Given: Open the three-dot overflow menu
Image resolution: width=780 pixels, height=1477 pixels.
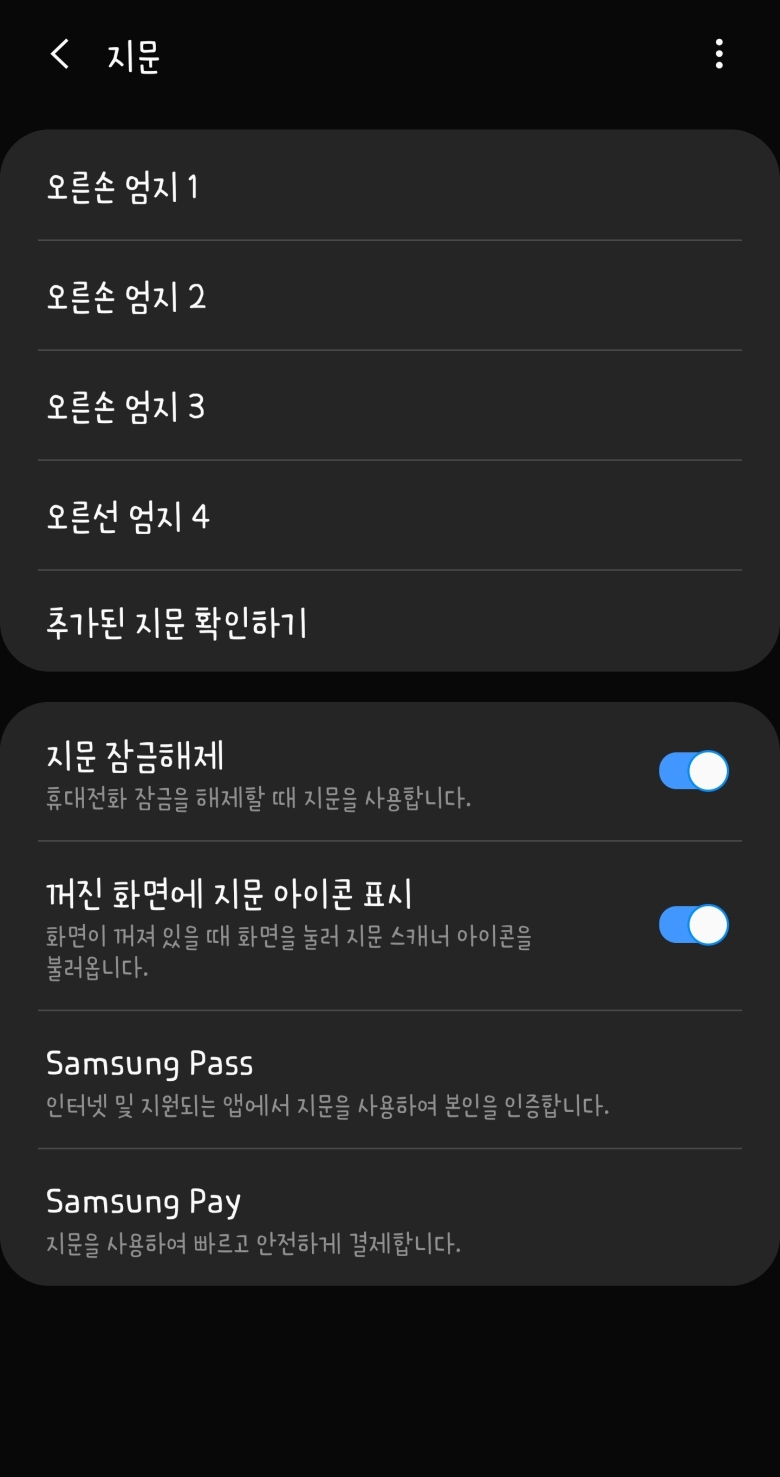Looking at the screenshot, I should point(718,55).
